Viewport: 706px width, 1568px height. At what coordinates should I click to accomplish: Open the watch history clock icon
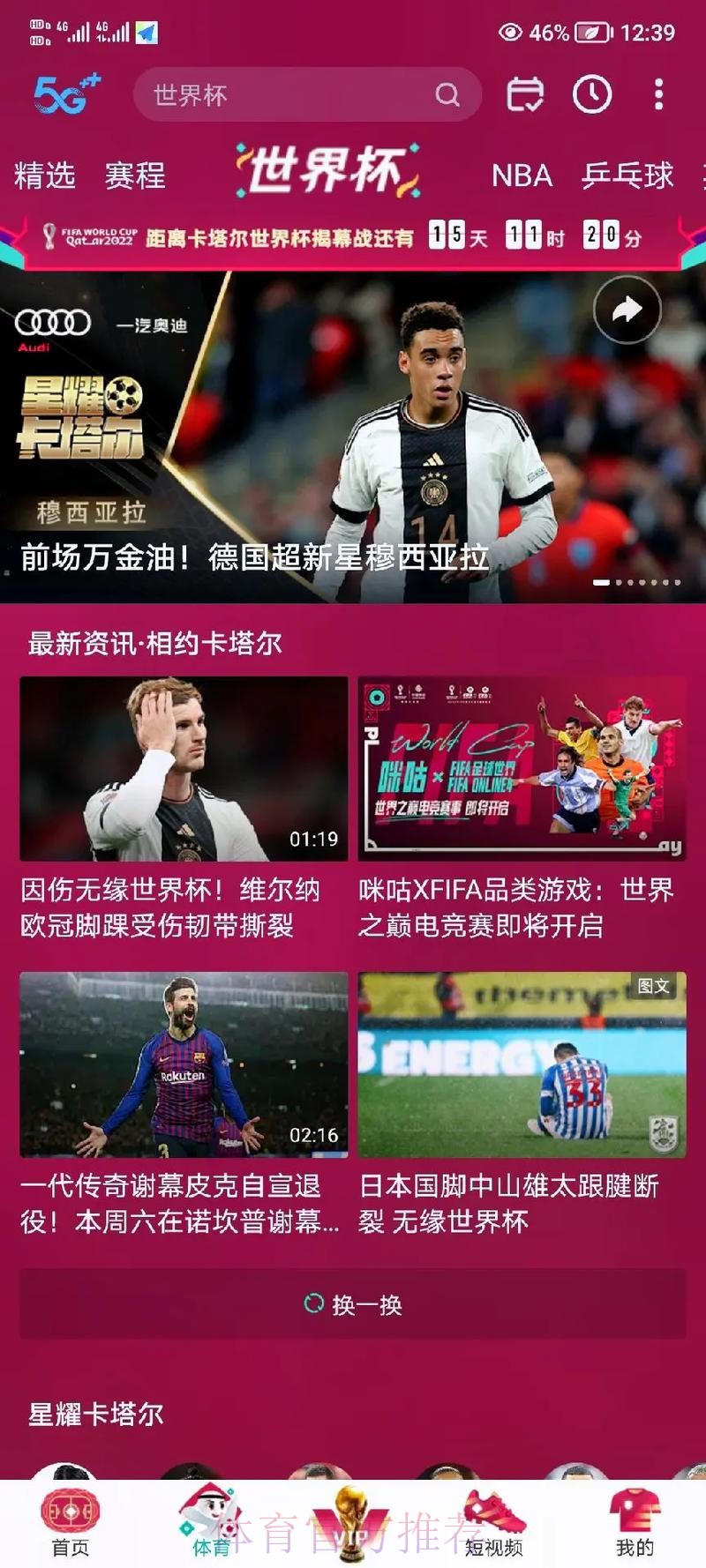(592, 94)
